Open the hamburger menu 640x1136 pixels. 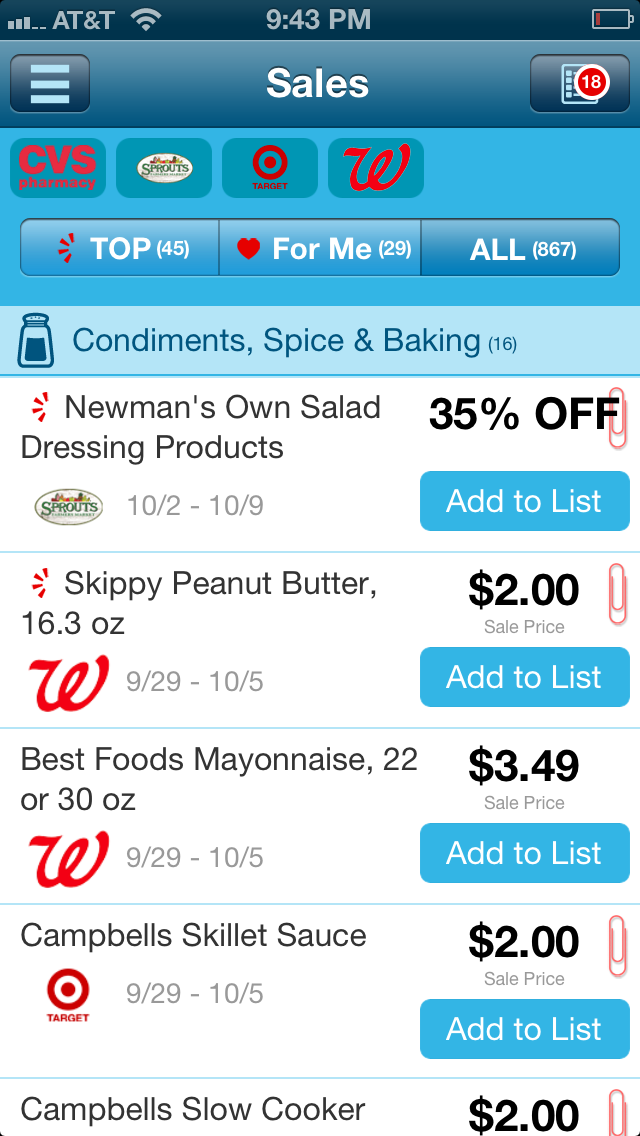50,83
